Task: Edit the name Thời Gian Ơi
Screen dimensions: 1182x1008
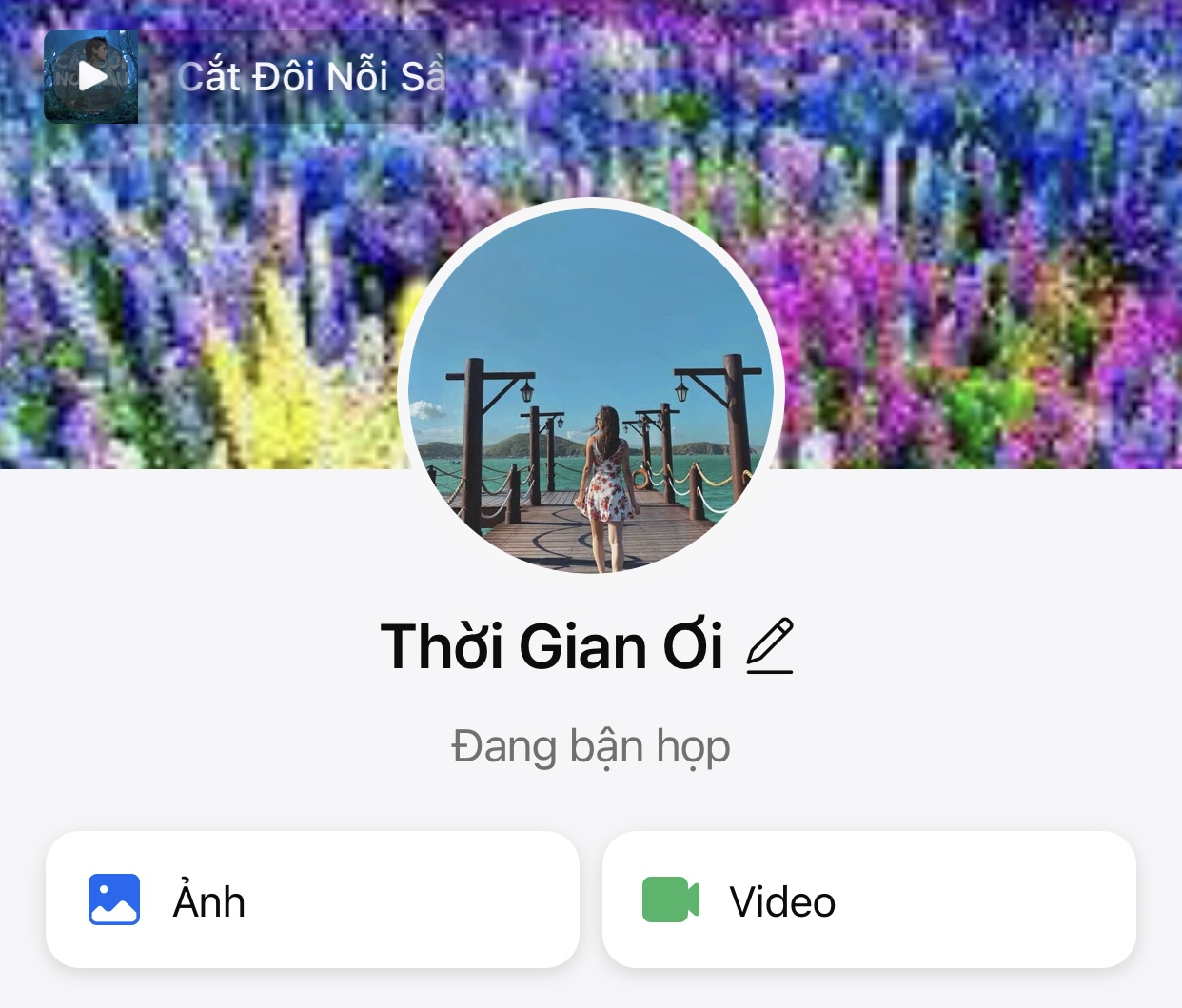Action: [769, 646]
